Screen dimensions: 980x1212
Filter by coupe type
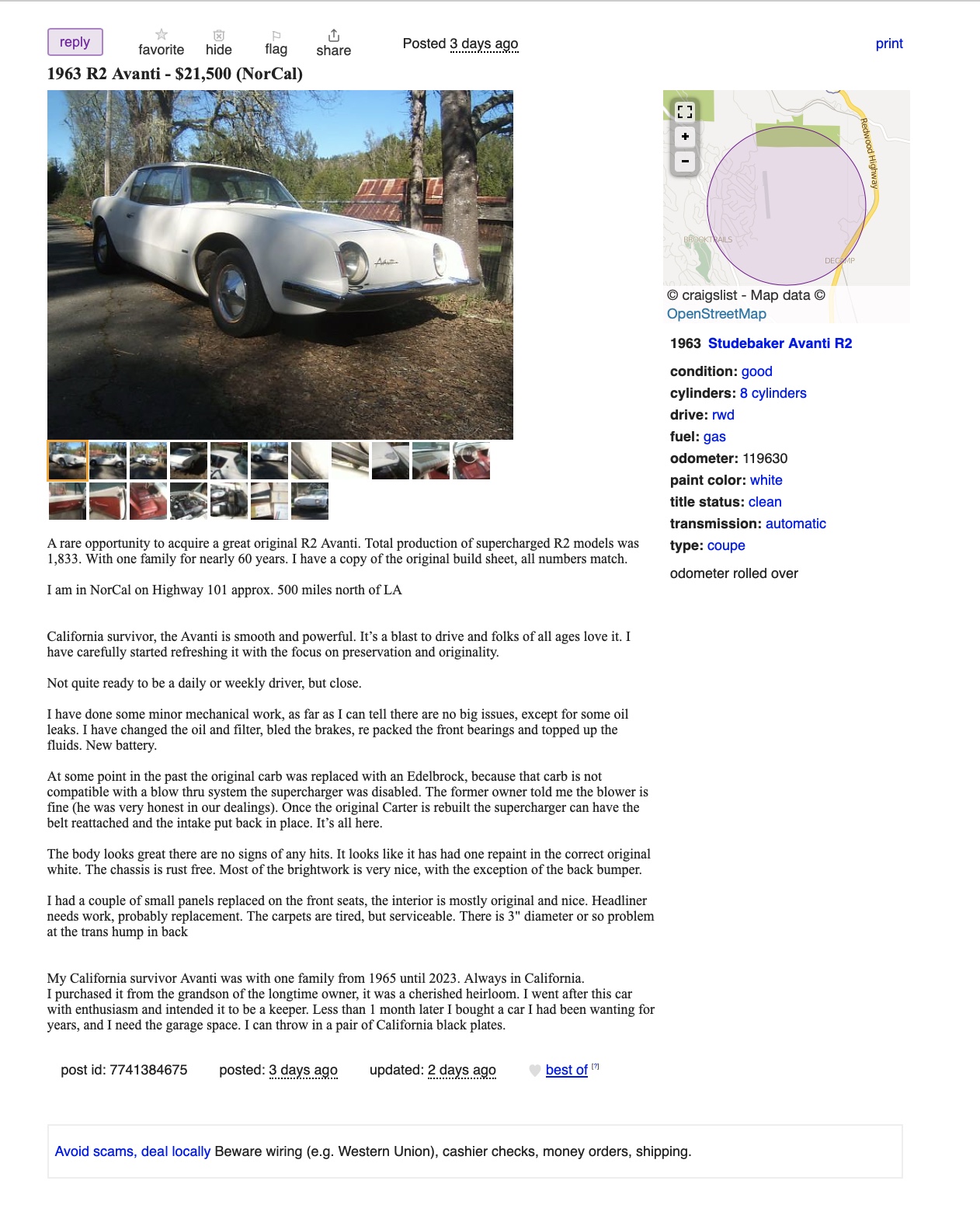point(725,545)
